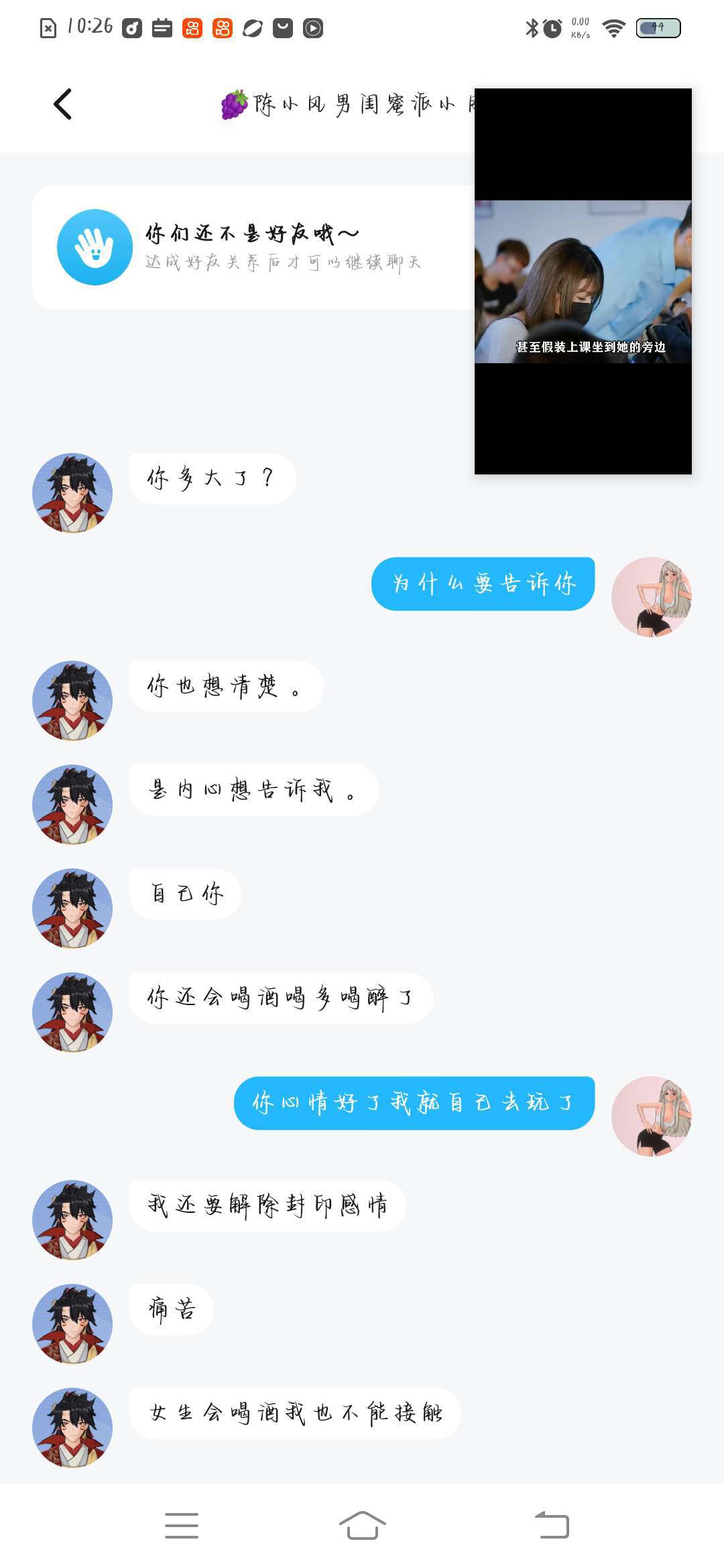Open avatar beside the '你多大了？' message

72,493
